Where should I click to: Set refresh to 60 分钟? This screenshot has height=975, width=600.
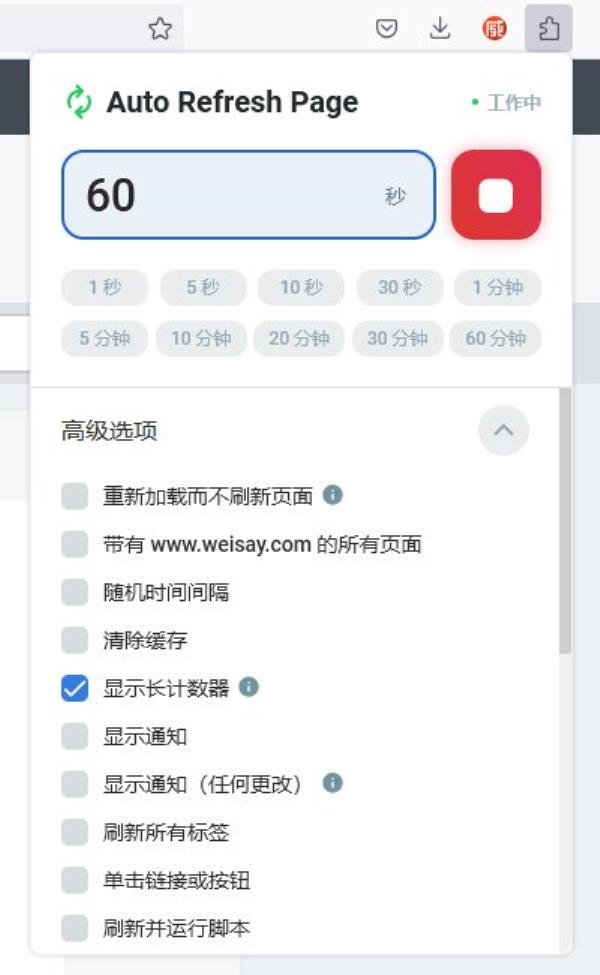tap(496, 338)
